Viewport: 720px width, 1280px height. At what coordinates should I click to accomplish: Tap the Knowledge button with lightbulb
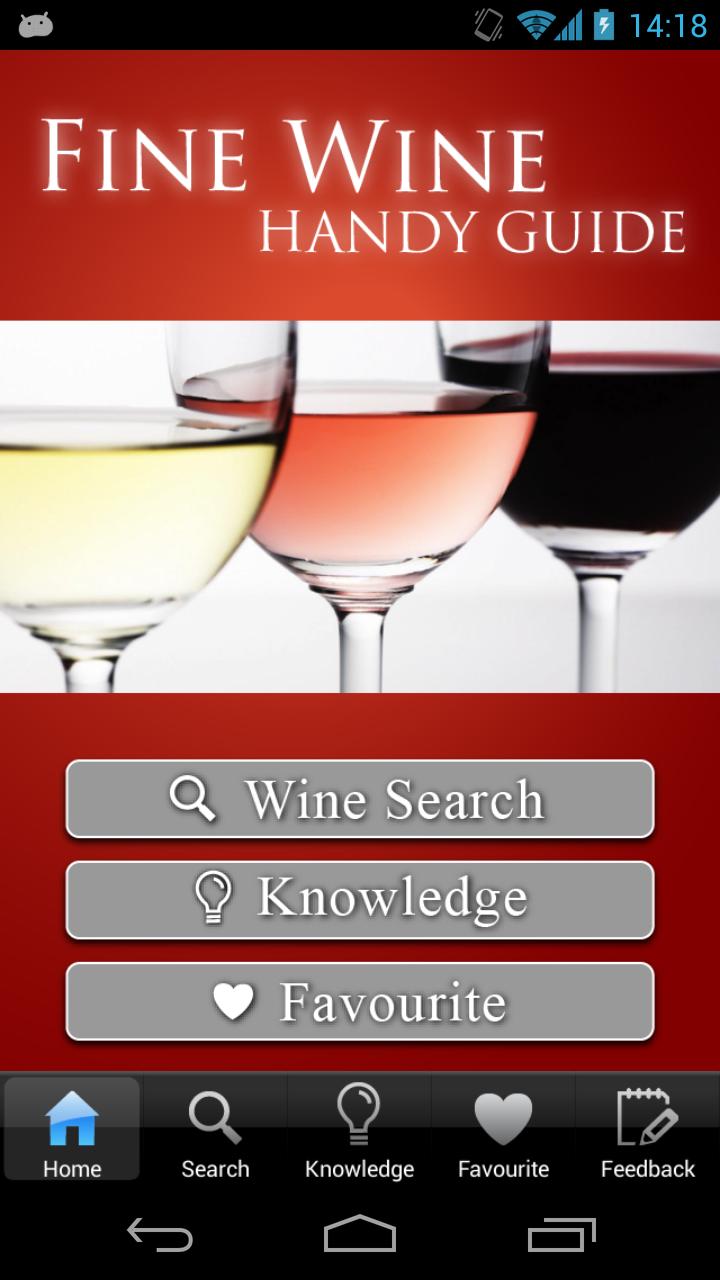[360, 899]
